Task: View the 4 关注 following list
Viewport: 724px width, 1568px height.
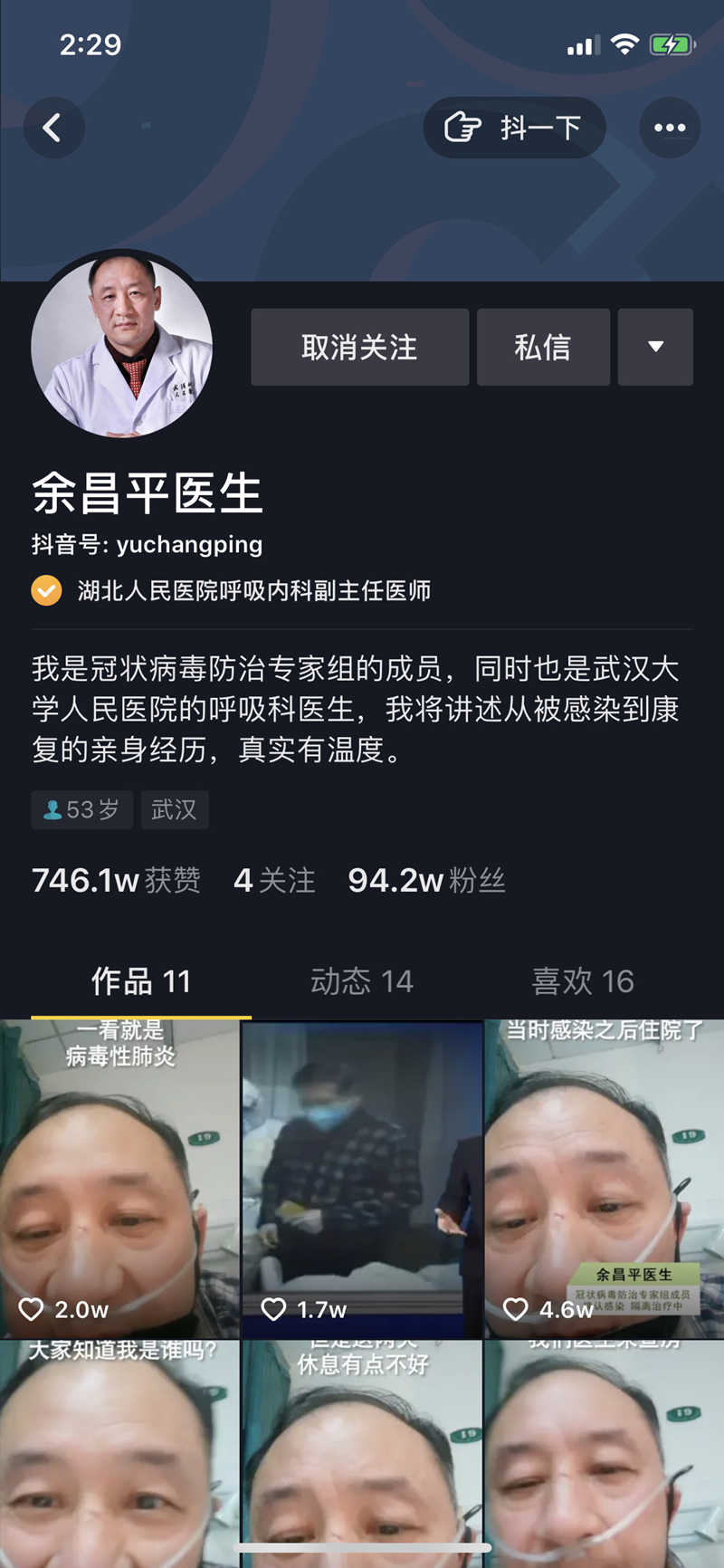Action: coord(274,880)
